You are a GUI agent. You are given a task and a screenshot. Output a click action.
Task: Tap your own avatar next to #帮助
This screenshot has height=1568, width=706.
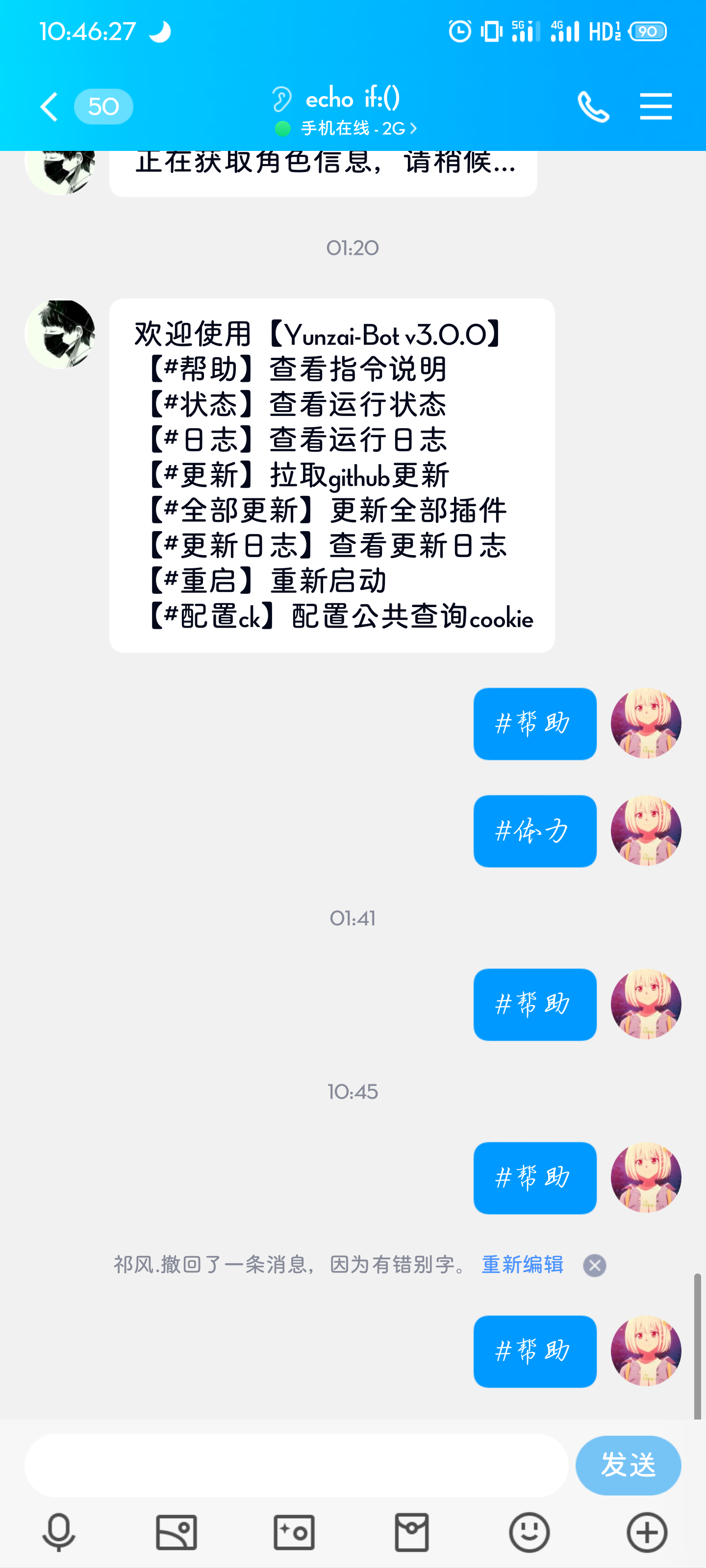tap(646, 724)
